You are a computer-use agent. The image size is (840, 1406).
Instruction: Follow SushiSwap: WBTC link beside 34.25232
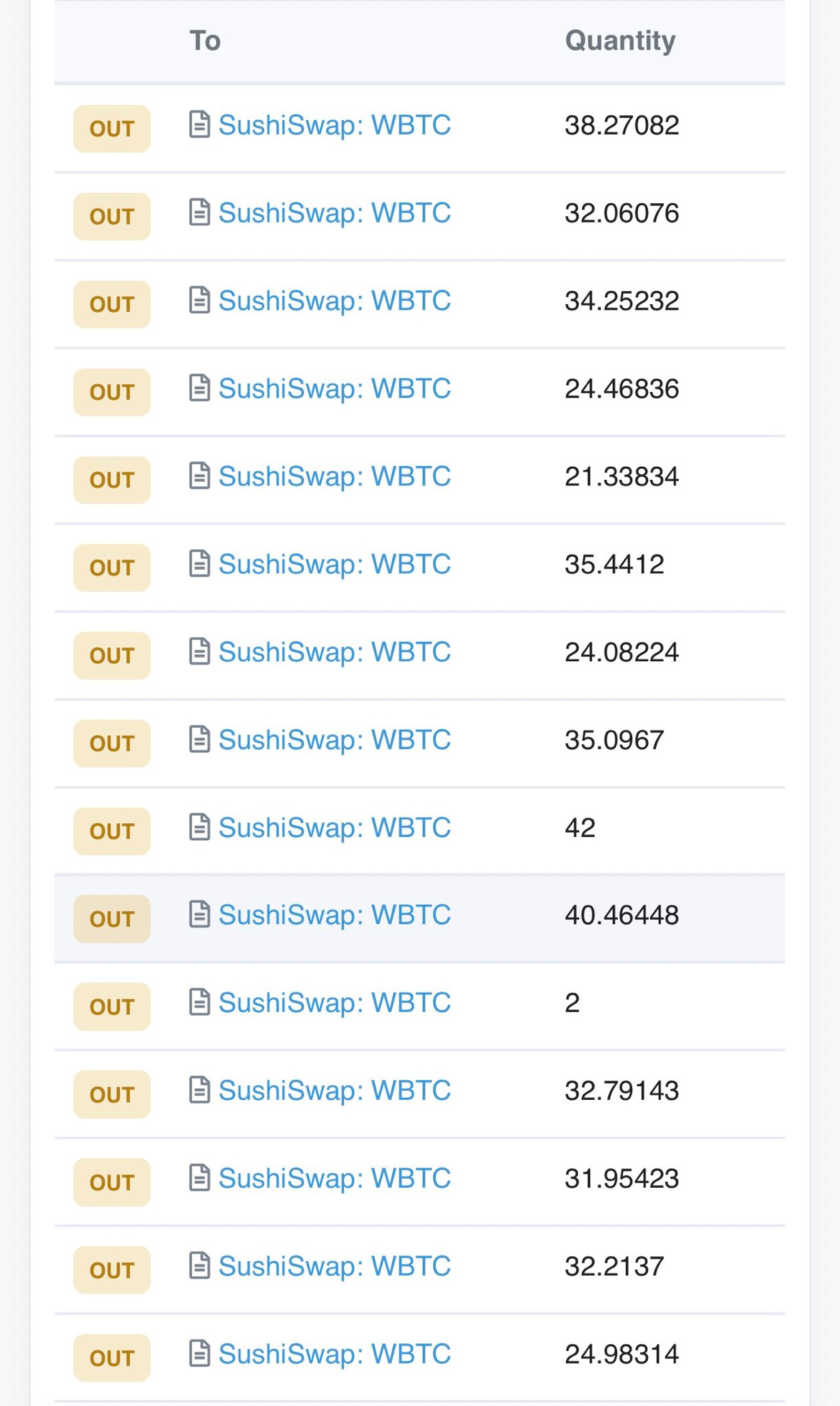pos(335,301)
